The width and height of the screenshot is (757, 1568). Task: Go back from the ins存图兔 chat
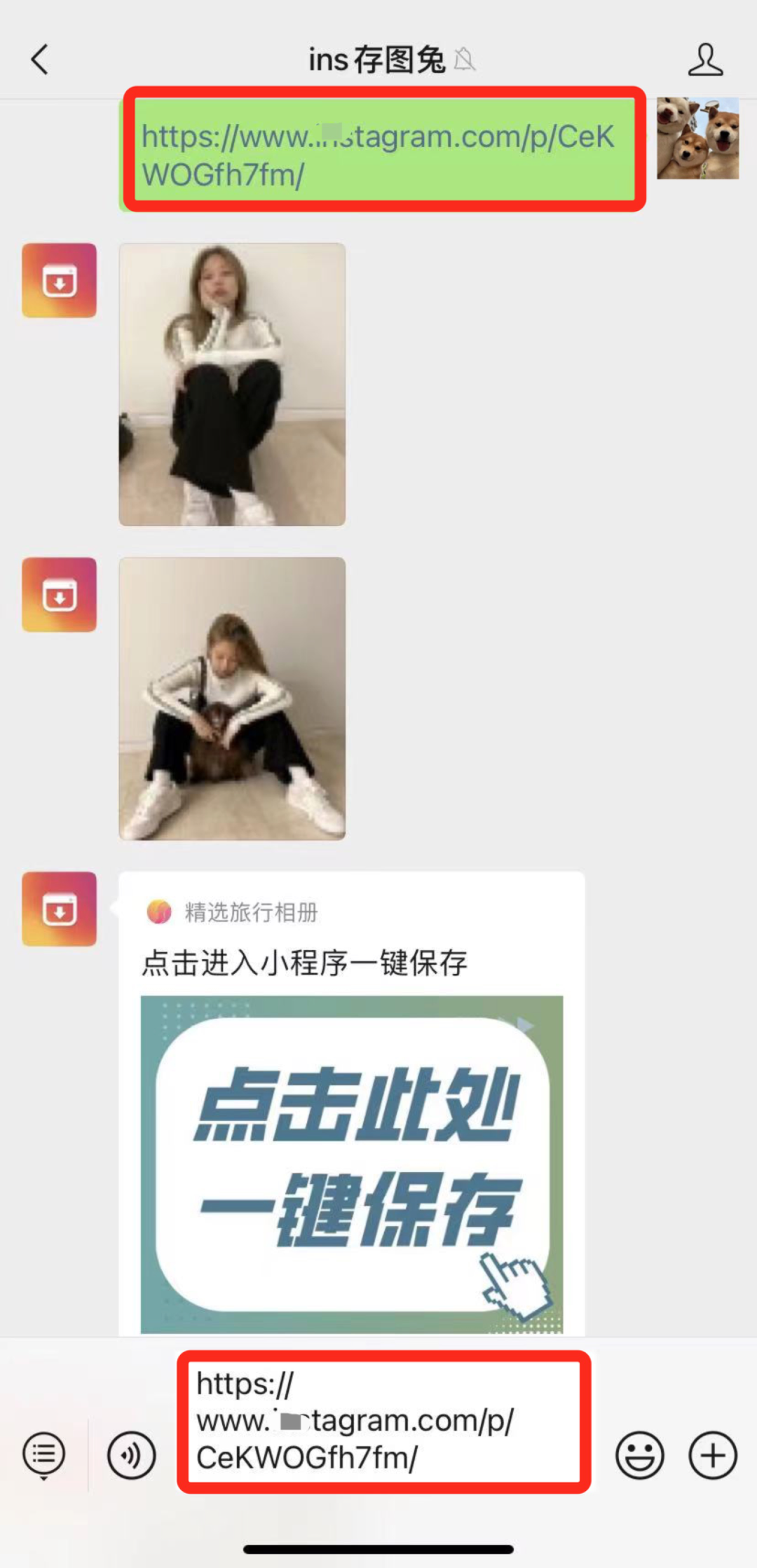40,60
